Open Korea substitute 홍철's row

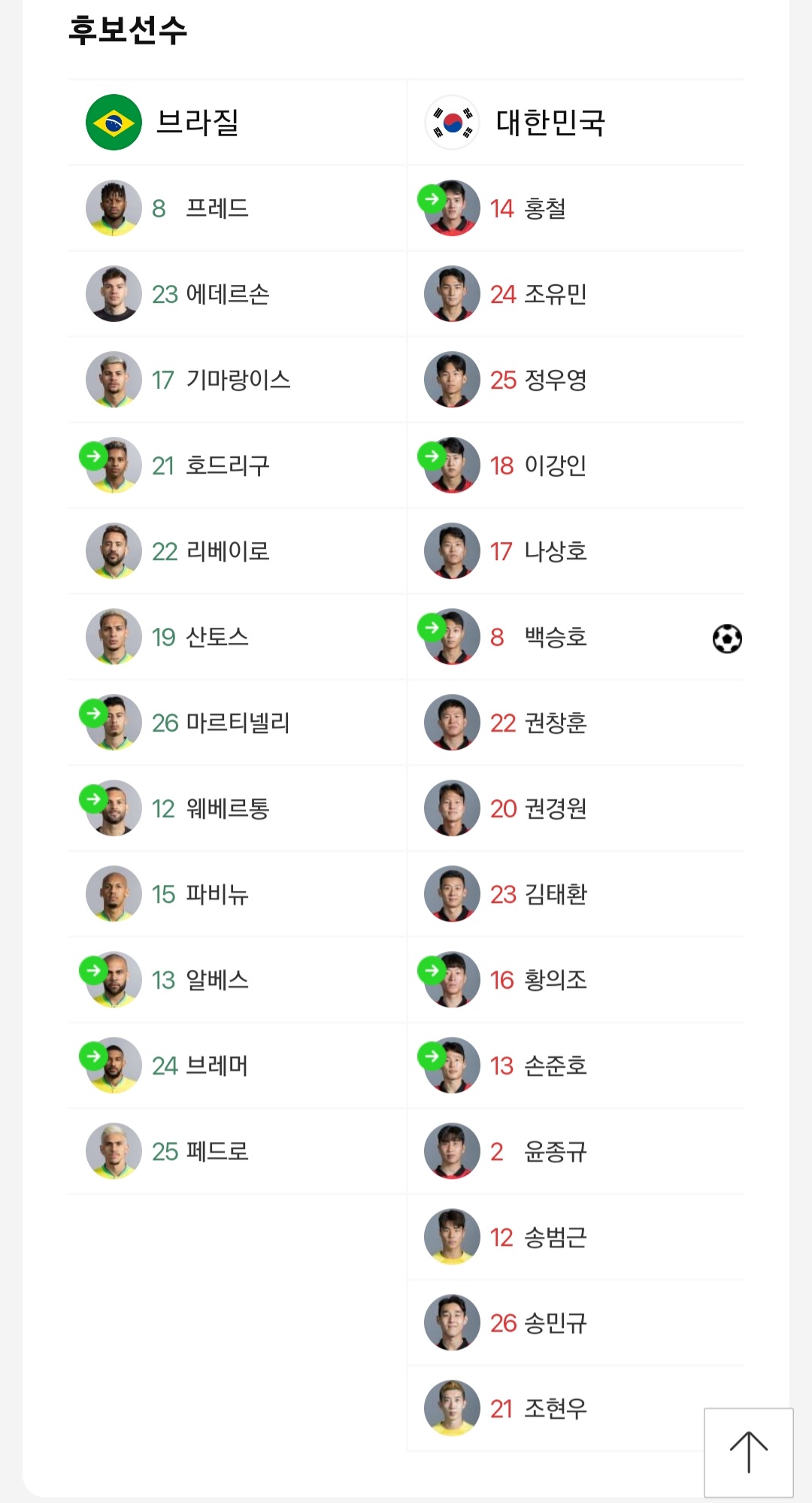tap(576, 208)
